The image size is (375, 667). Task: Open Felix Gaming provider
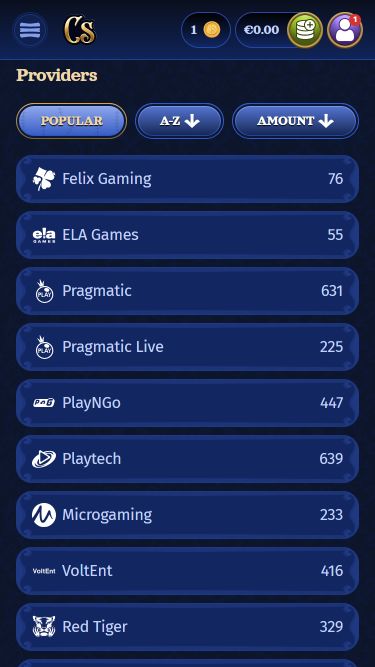point(188,179)
